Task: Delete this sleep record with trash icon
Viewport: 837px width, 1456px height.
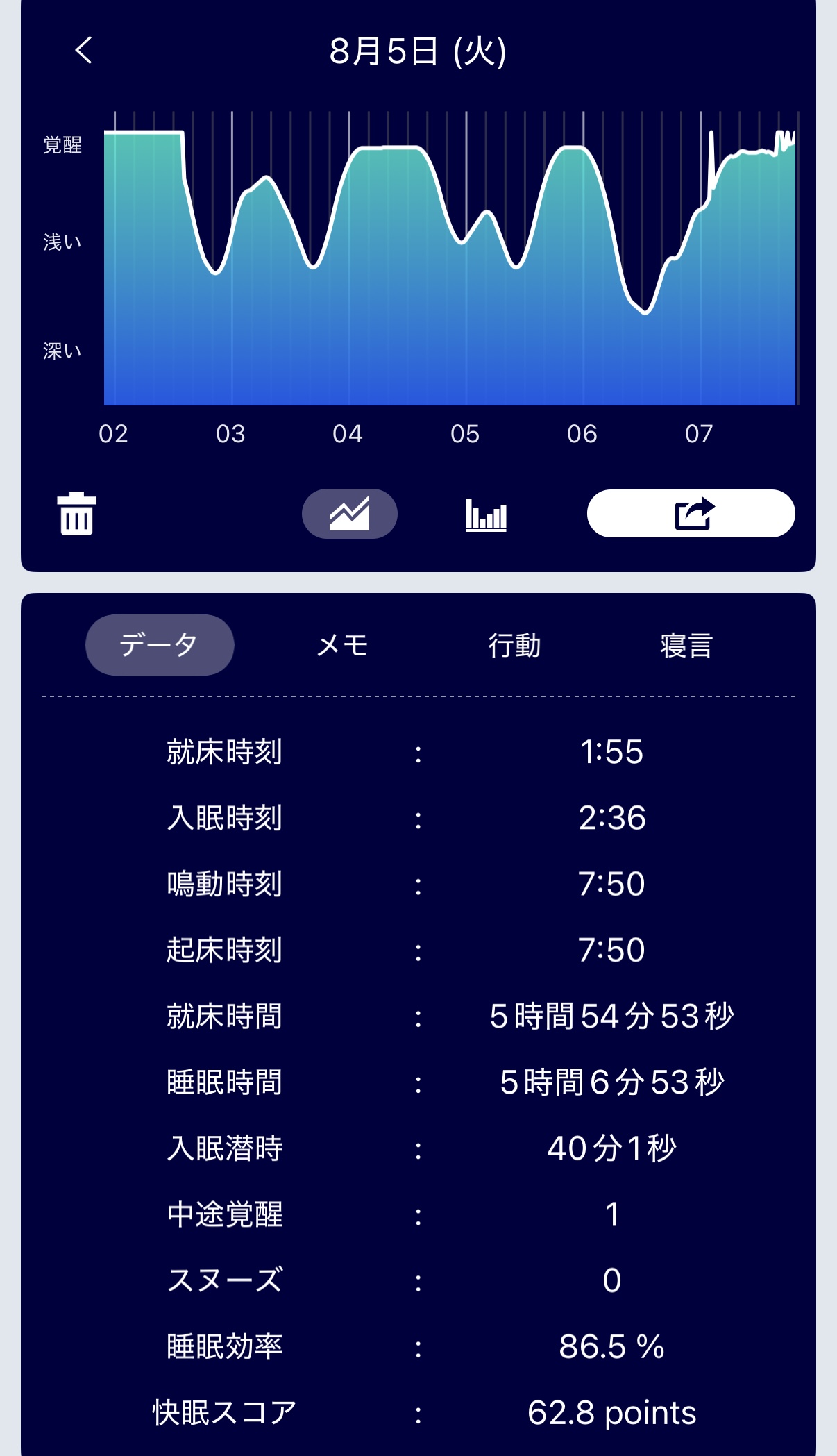Action: coord(76,514)
